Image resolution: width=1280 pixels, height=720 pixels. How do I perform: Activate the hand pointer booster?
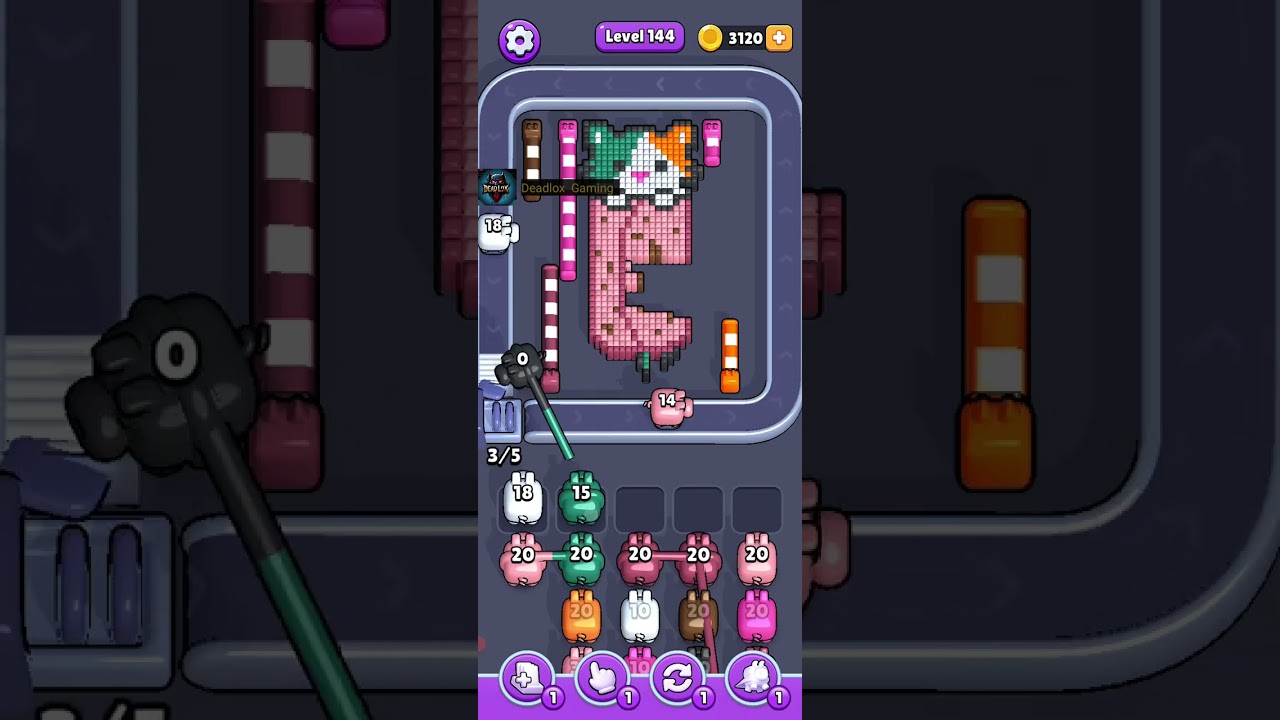coord(602,679)
